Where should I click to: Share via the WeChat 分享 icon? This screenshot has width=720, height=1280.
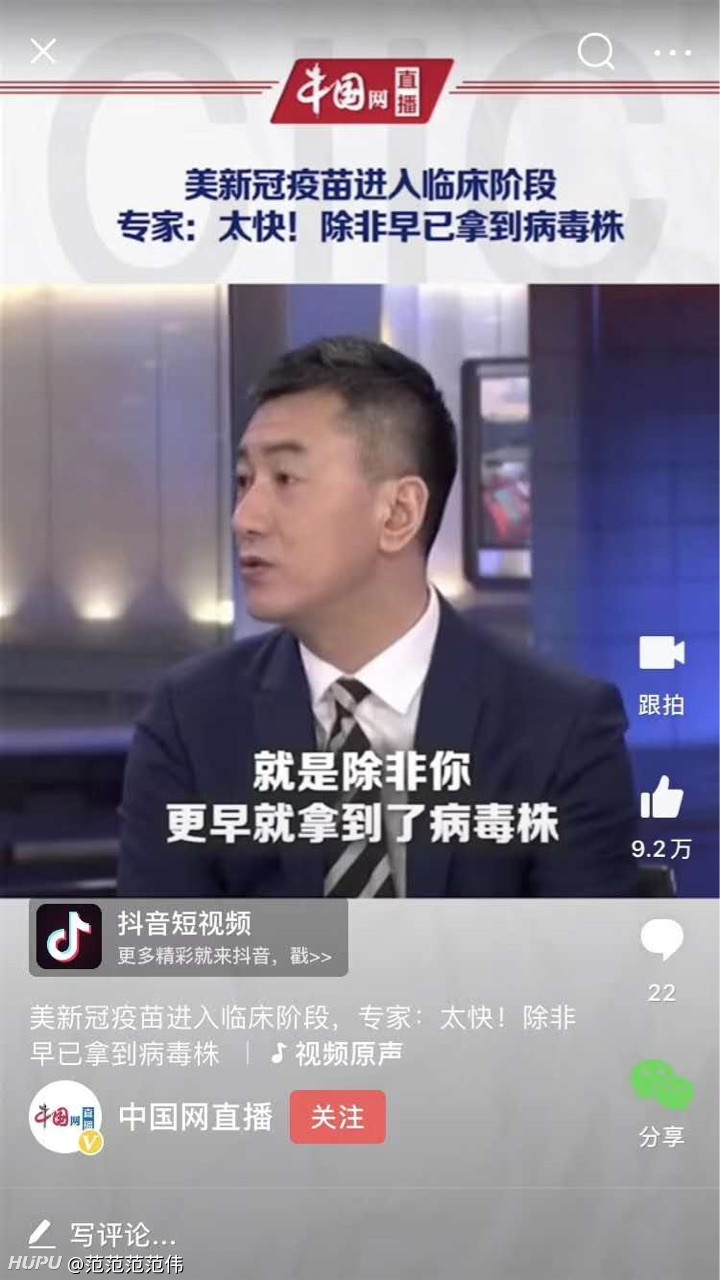(661, 1086)
